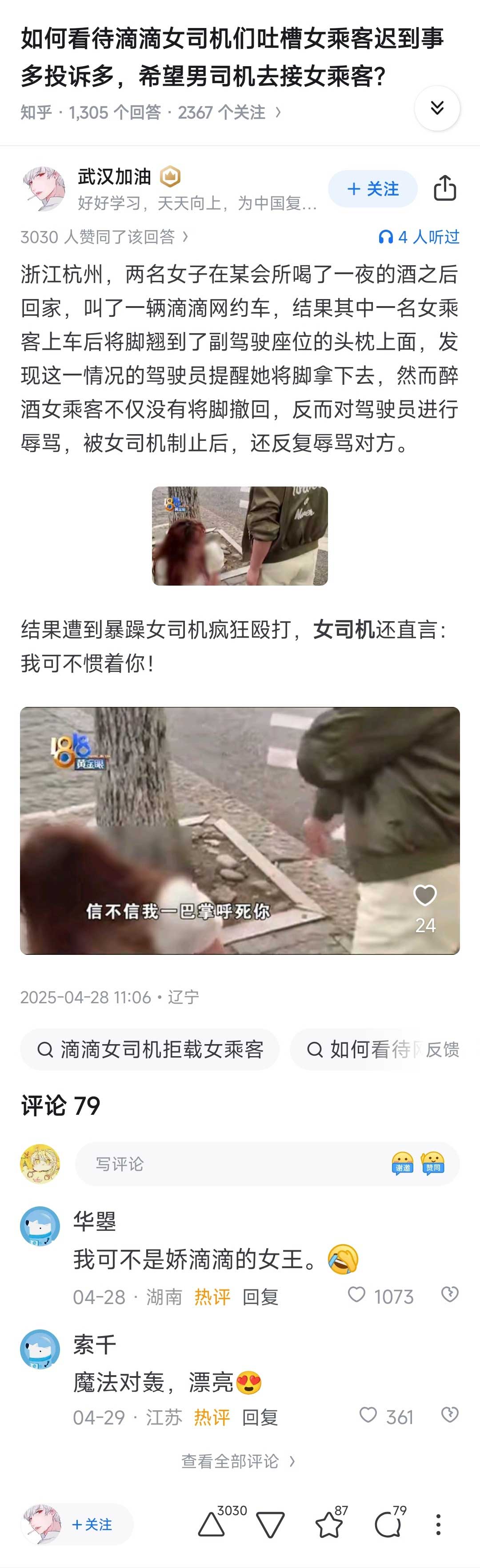
Task: View the 3030 people who upvoted
Action: pyautogui.click(x=104, y=237)
